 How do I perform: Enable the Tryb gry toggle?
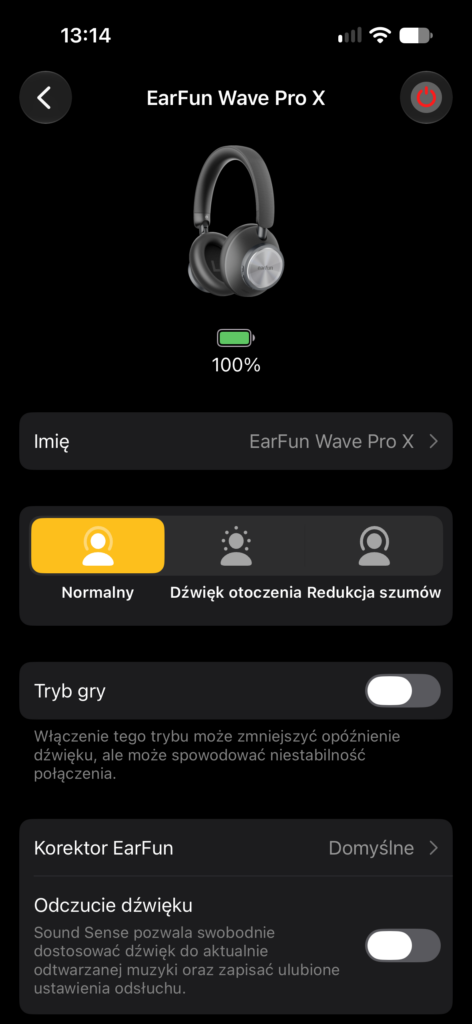pyautogui.click(x=403, y=691)
